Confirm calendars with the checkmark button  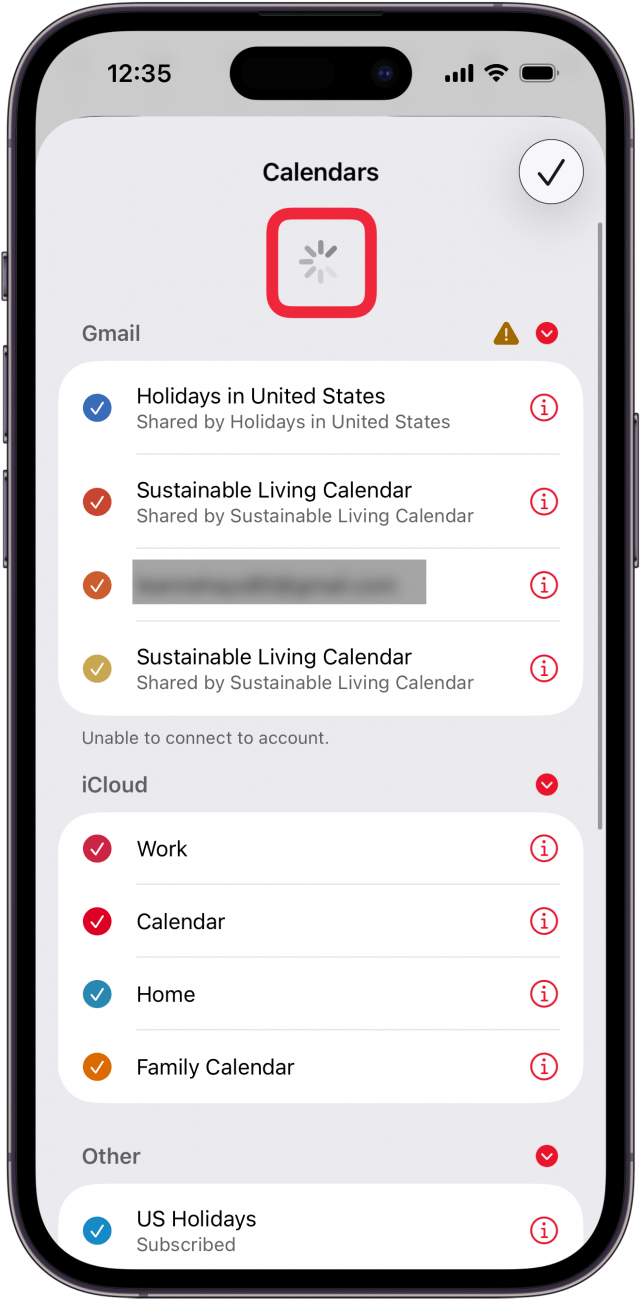550,173
